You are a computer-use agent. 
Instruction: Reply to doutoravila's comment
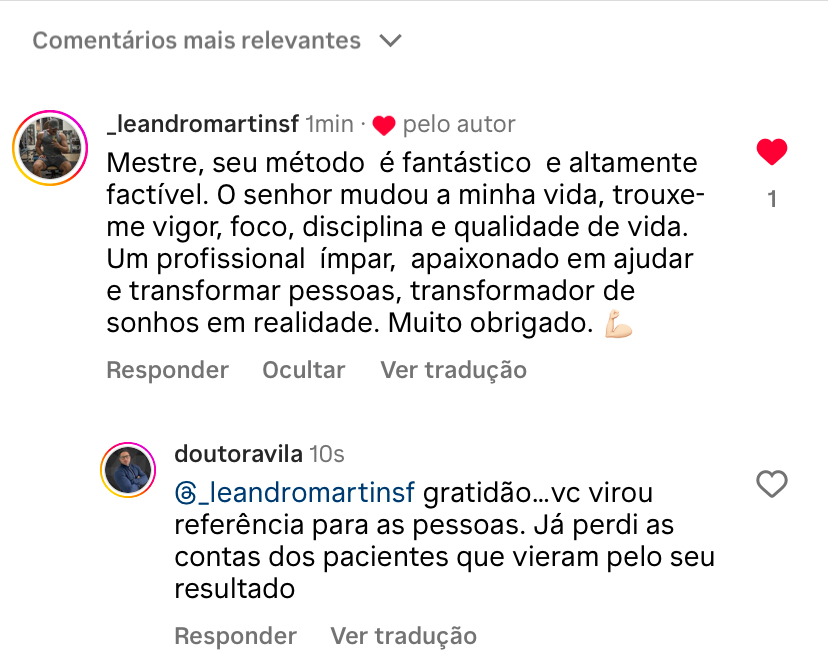[235, 636]
